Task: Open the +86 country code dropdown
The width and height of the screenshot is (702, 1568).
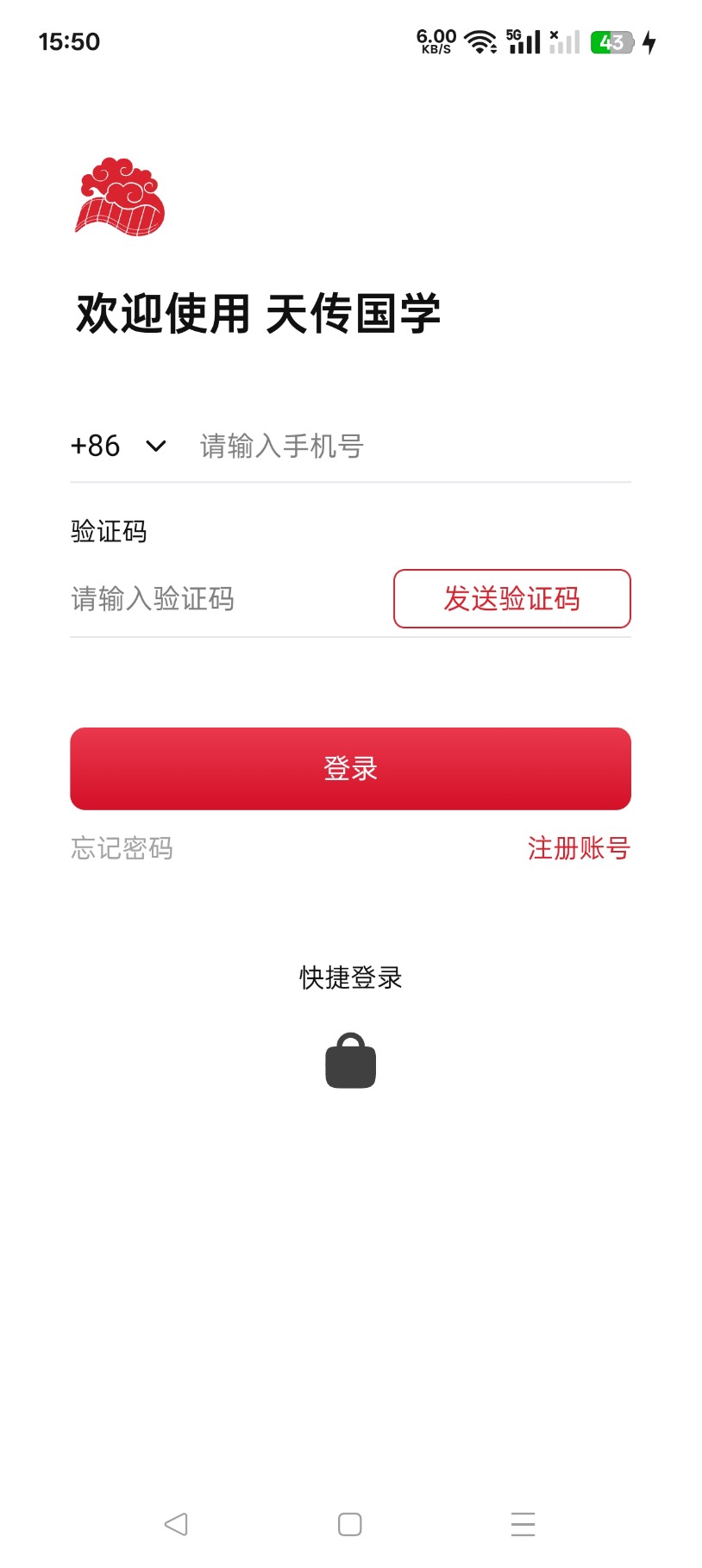Action: [x=118, y=446]
